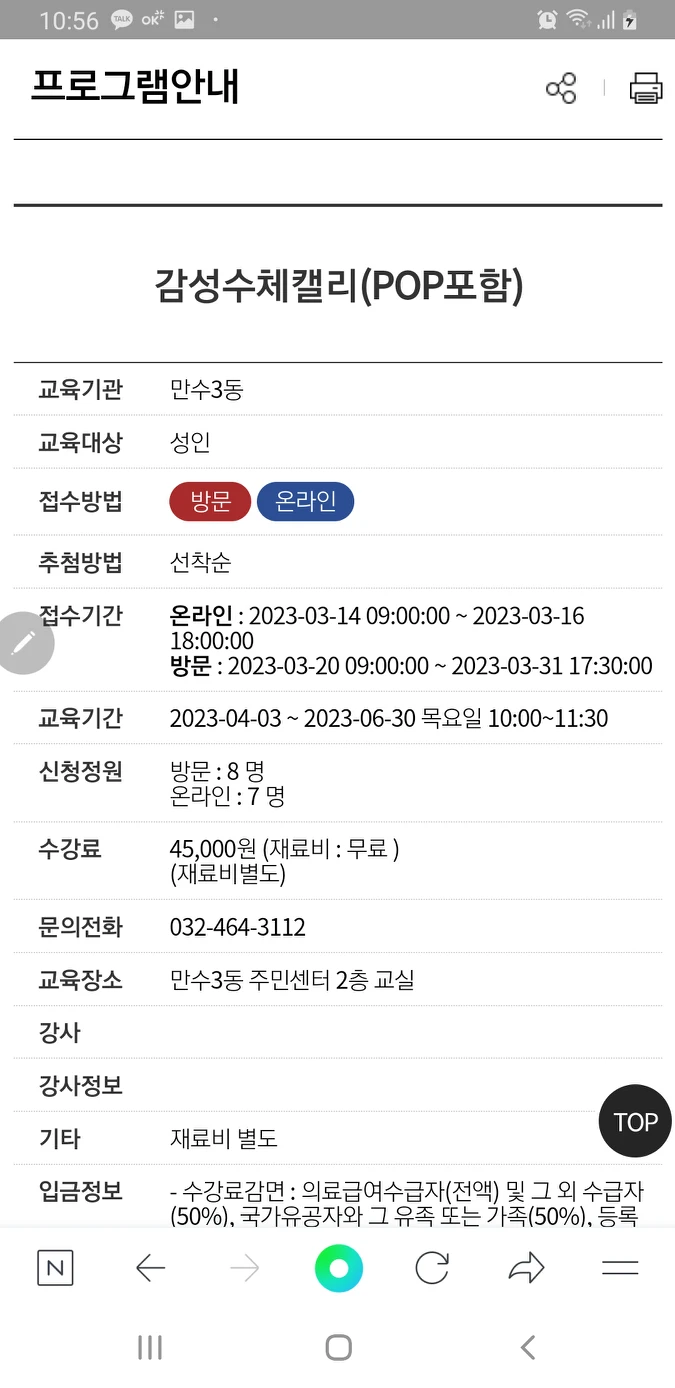Open the green circle search button
675x1388 pixels.
pyautogui.click(x=338, y=1269)
